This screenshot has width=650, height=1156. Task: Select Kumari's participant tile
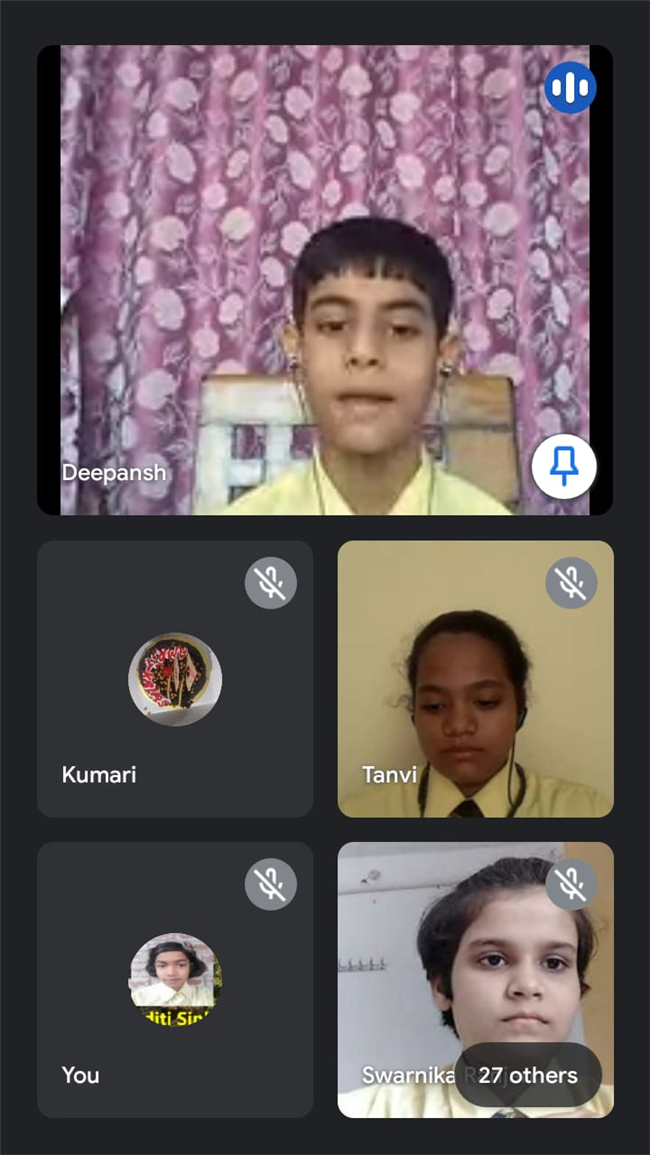175,679
